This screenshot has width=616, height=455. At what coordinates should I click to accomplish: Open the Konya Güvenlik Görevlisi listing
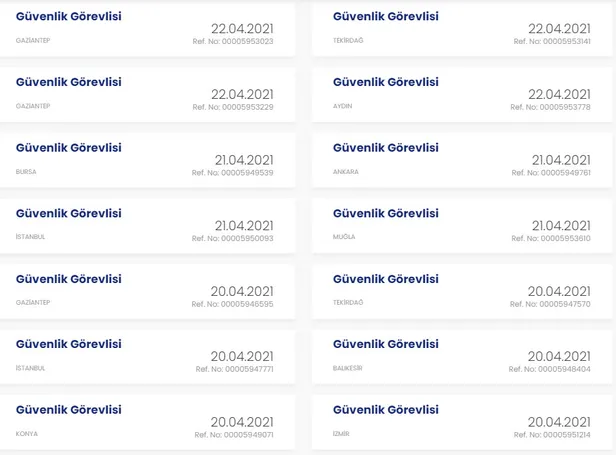(x=69, y=410)
